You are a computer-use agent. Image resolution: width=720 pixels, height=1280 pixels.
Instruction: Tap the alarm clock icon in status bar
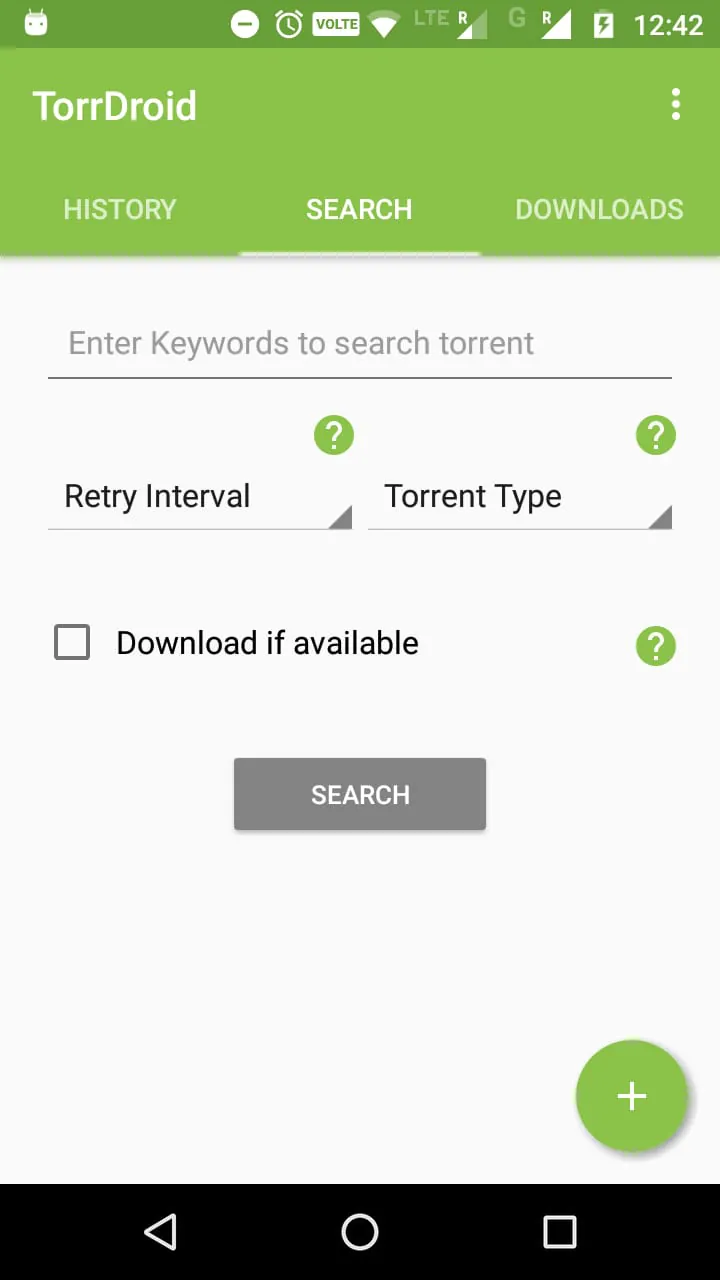pyautogui.click(x=286, y=24)
